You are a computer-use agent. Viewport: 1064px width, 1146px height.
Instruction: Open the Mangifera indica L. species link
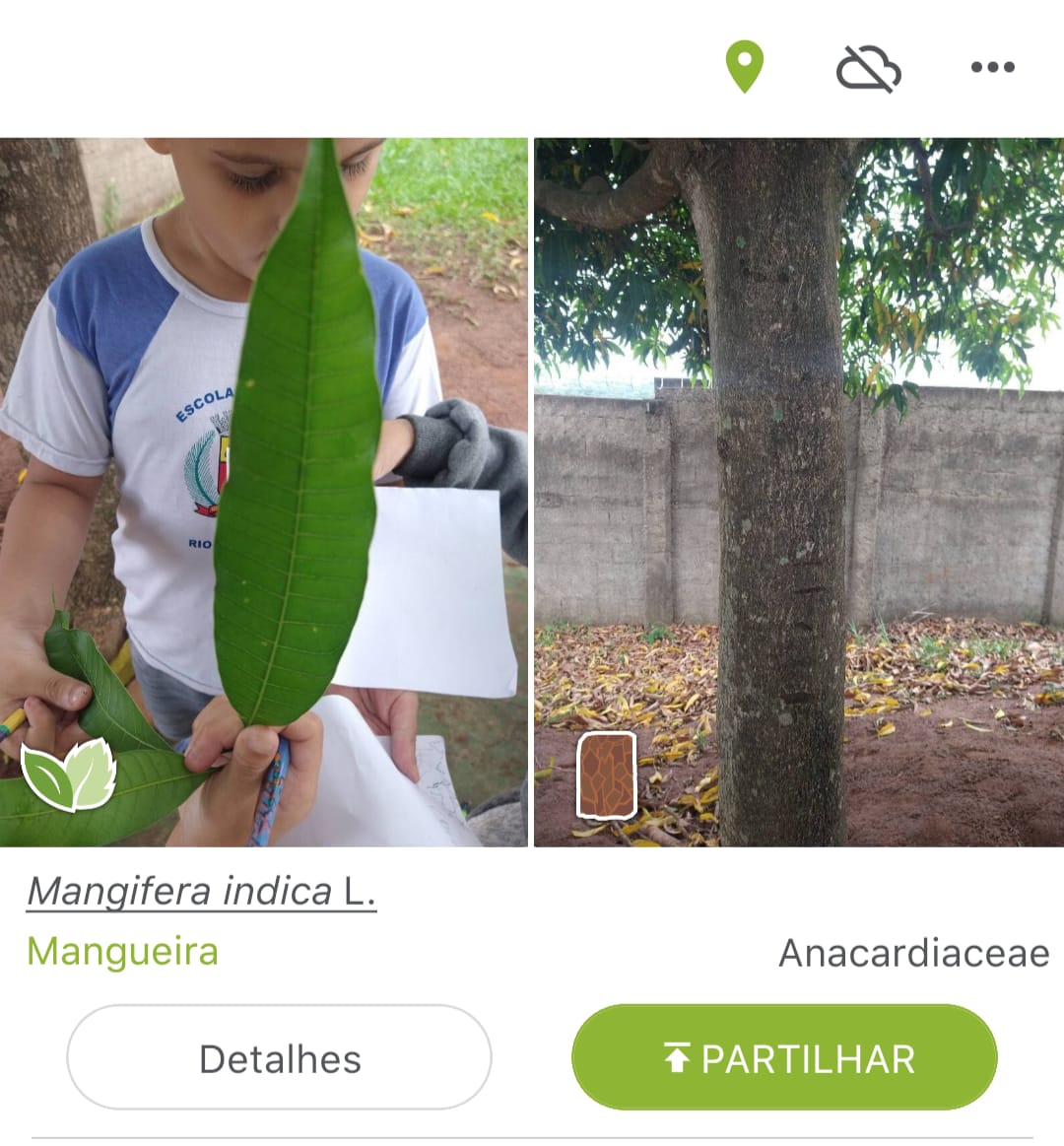click(x=201, y=891)
